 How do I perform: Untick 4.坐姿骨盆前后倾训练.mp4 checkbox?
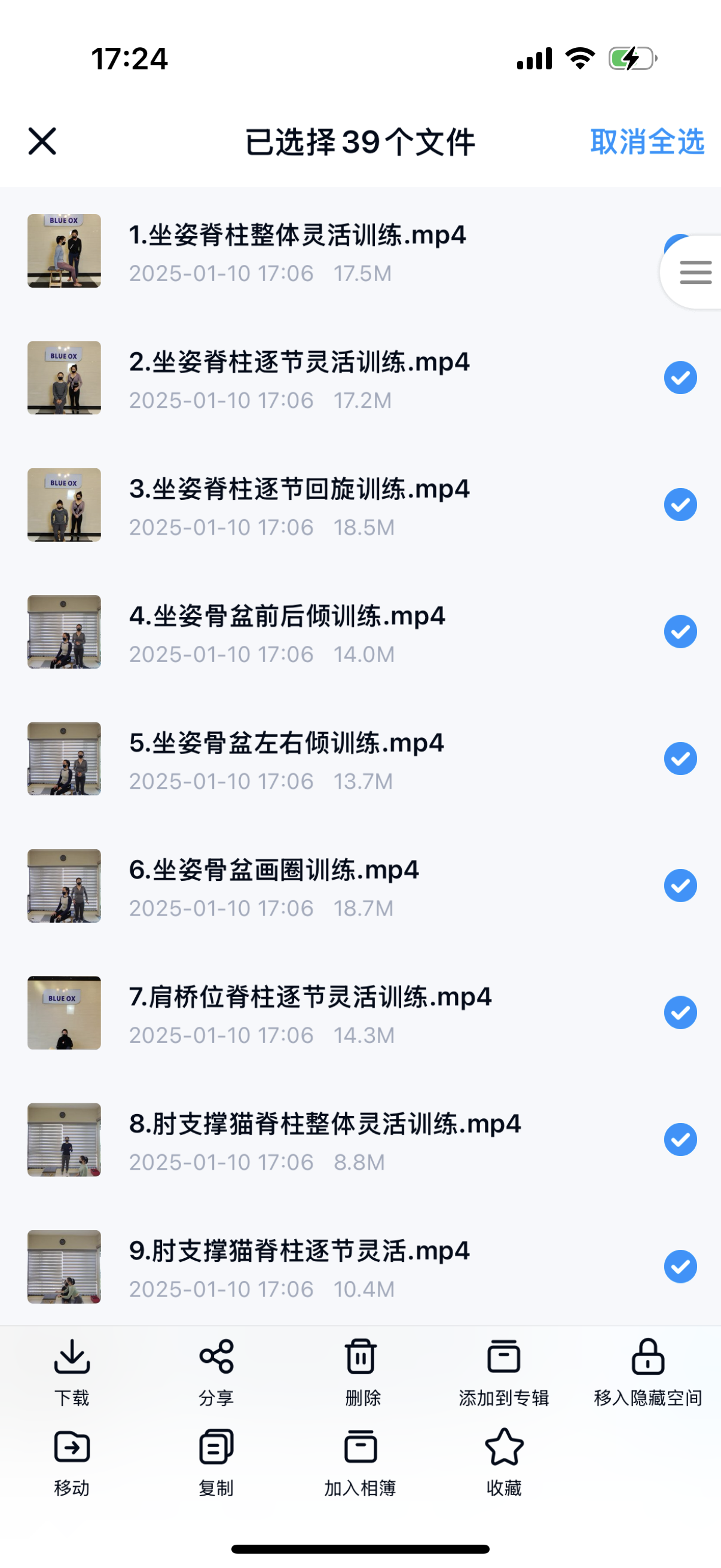click(680, 632)
